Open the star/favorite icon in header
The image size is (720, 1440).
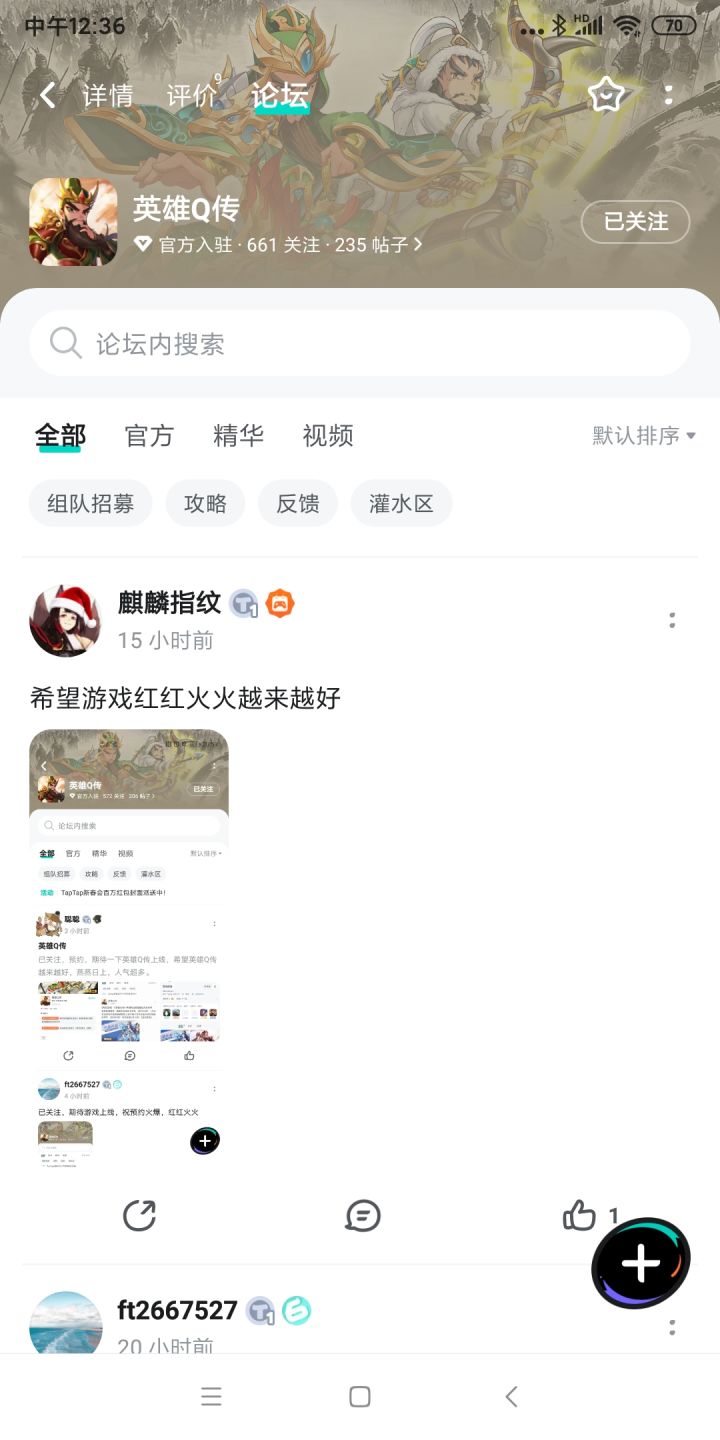pyautogui.click(x=605, y=94)
